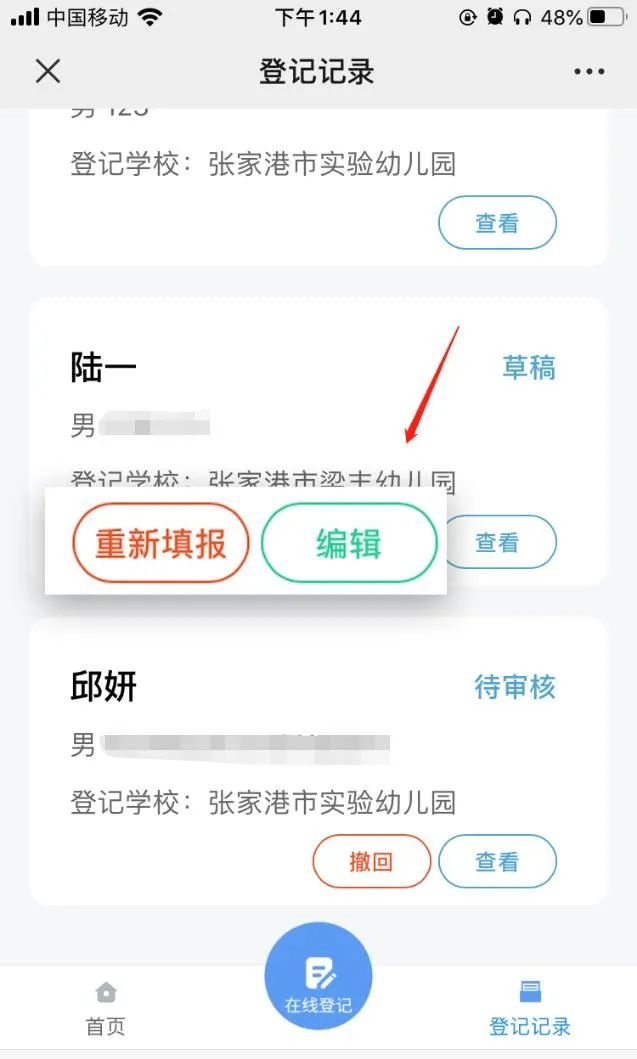Image resolution: width=637 pixels, height=1059 pixels.
Task: Switch to the 登记记录 tab
Action: (530, 1008)
